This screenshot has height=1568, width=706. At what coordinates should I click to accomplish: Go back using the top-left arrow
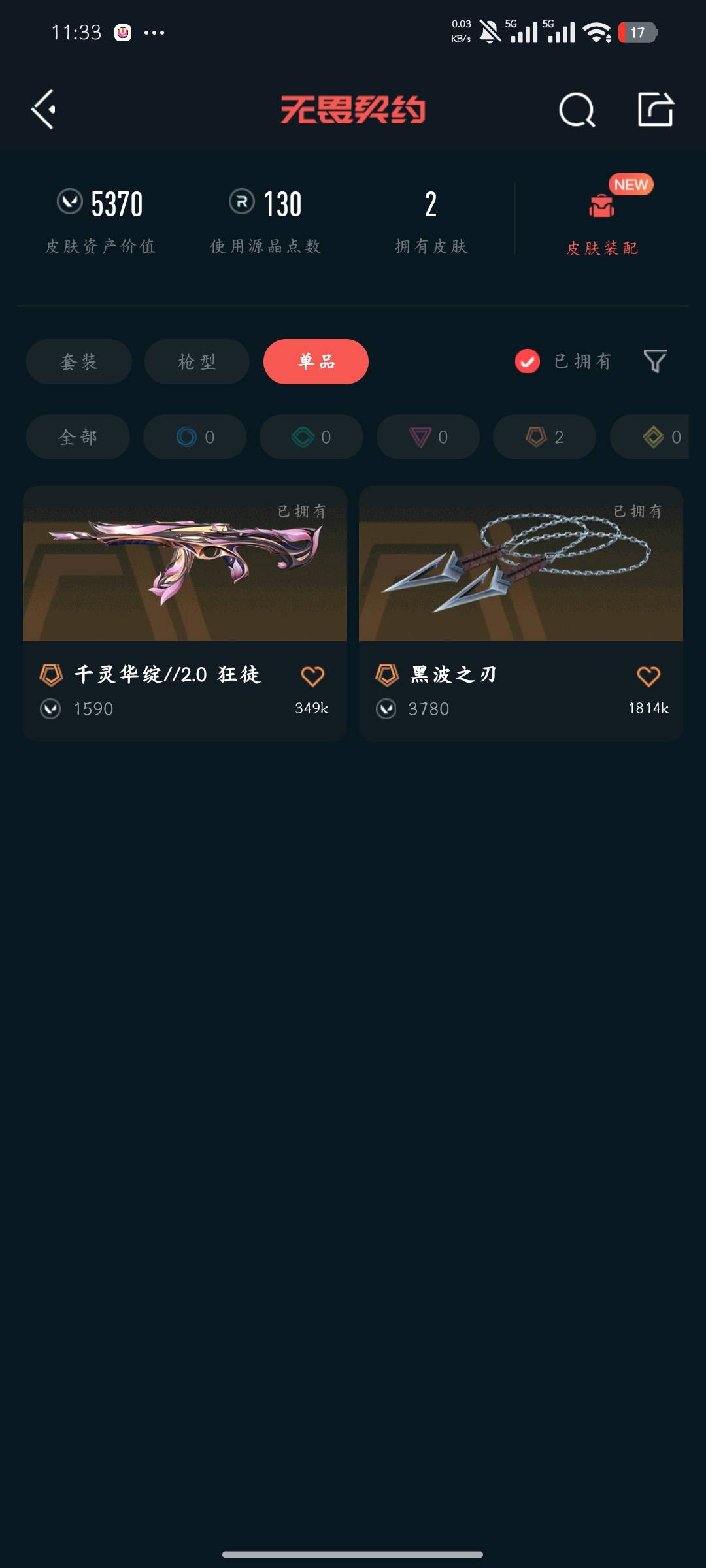pyautogui.click(x=44, y=109)
